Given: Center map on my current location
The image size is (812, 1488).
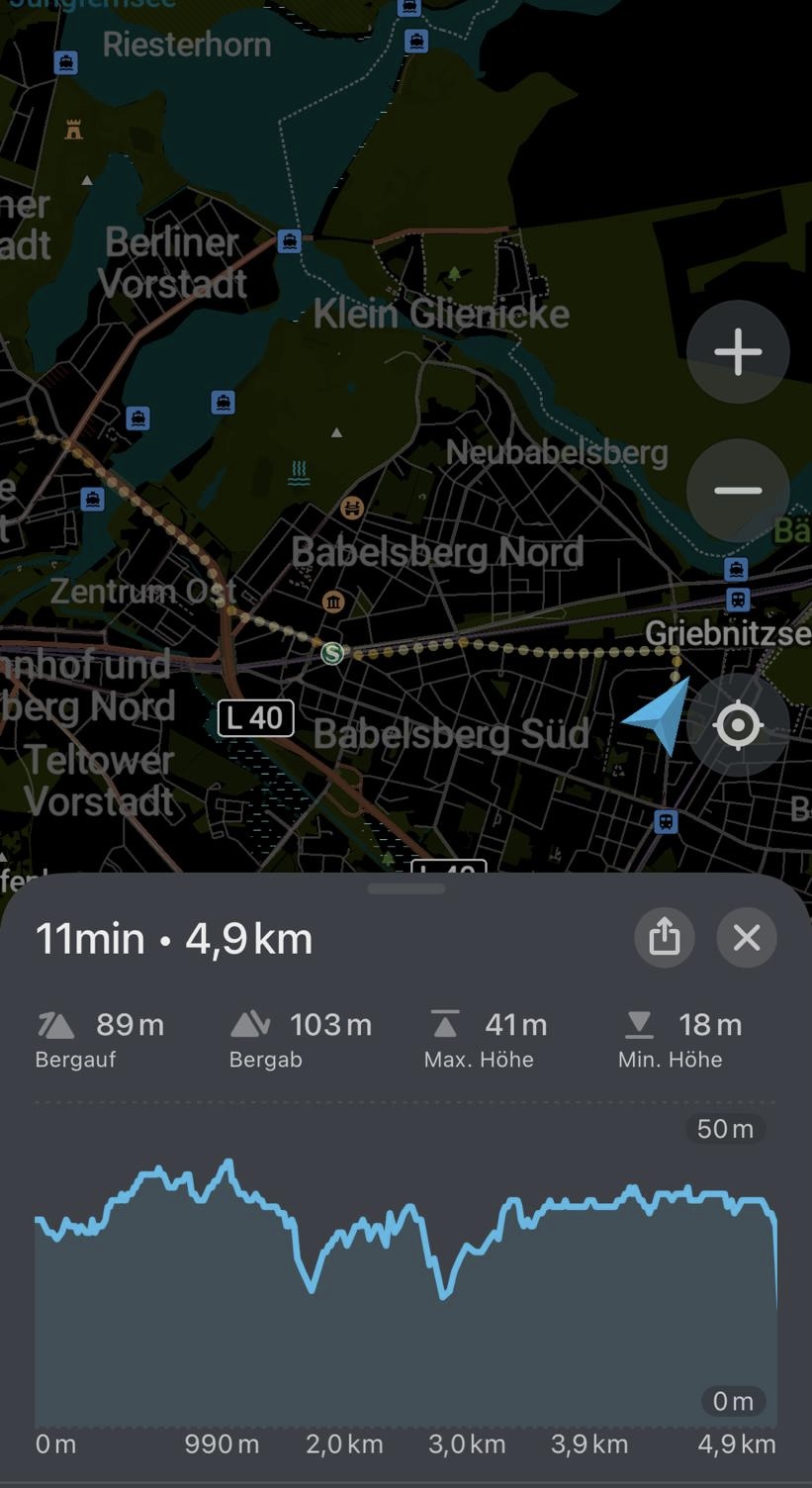Looking at the screenshot, I should [738, 725].
